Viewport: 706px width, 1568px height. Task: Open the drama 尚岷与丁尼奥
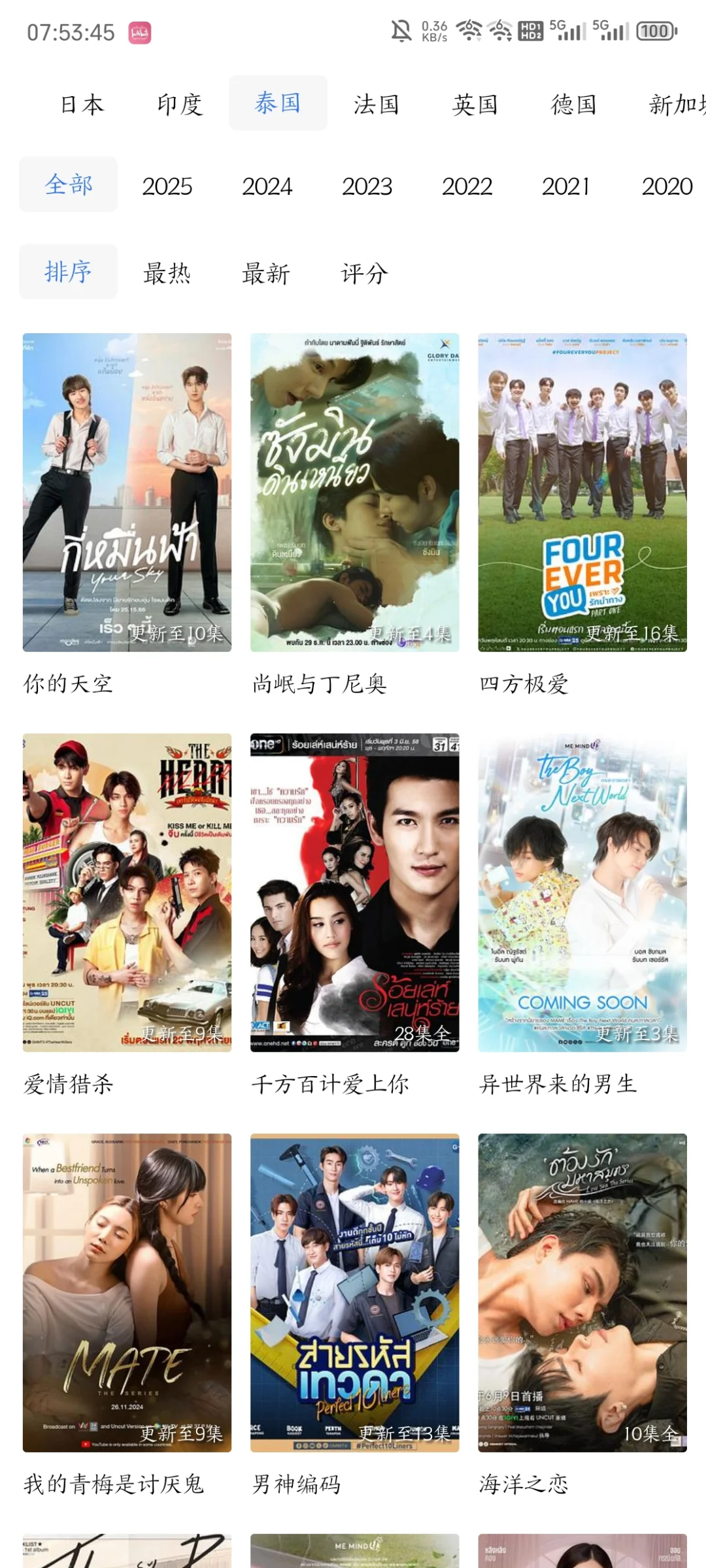(x=354, y=493)
